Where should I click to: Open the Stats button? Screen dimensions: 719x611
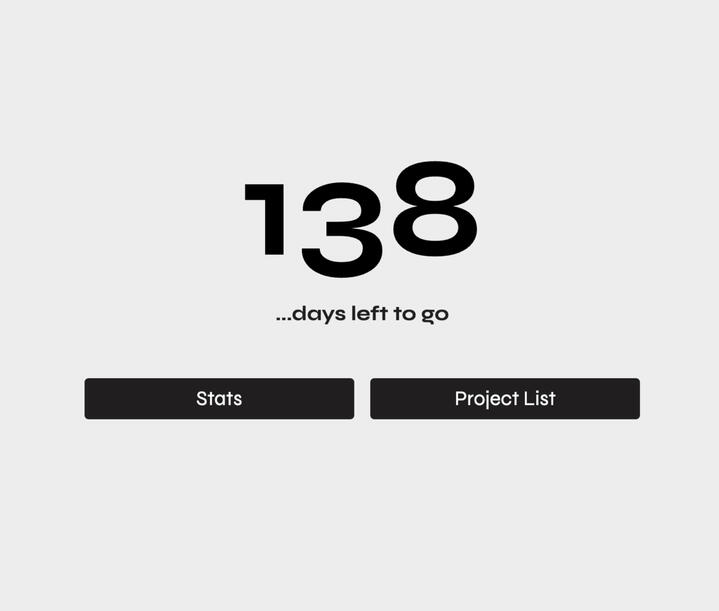(219, 398)
